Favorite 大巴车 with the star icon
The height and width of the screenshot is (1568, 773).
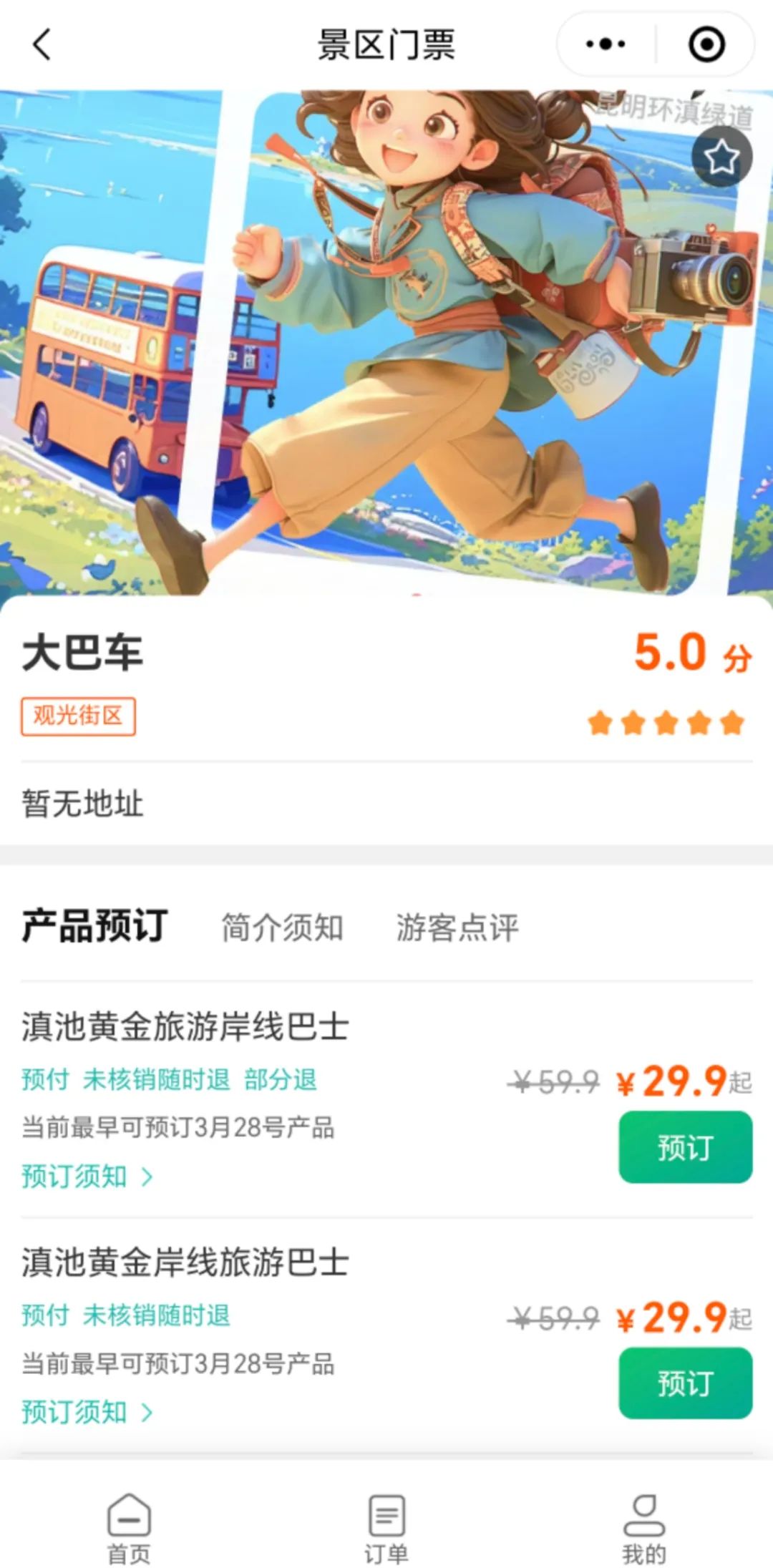(721, 157)
